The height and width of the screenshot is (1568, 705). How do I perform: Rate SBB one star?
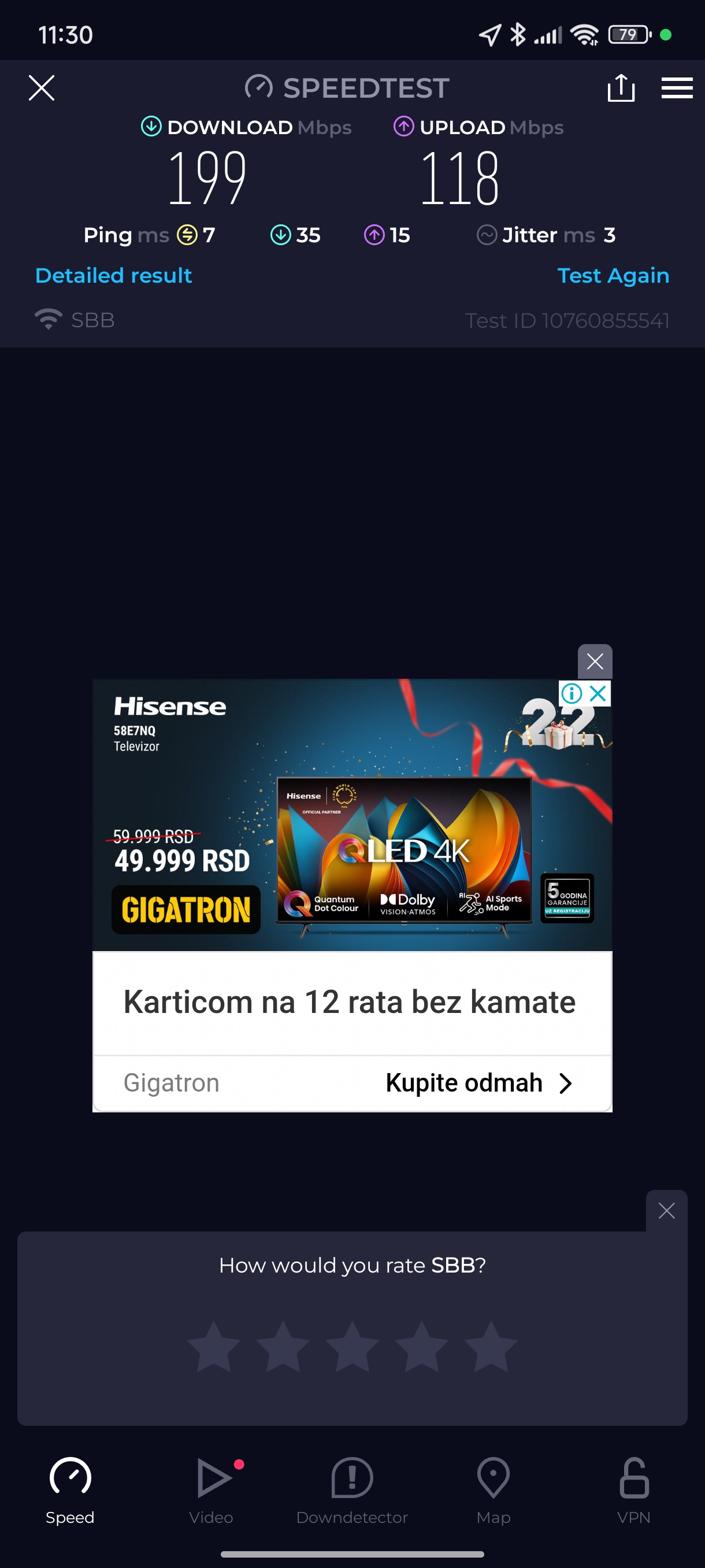(x=214, y=1347)
